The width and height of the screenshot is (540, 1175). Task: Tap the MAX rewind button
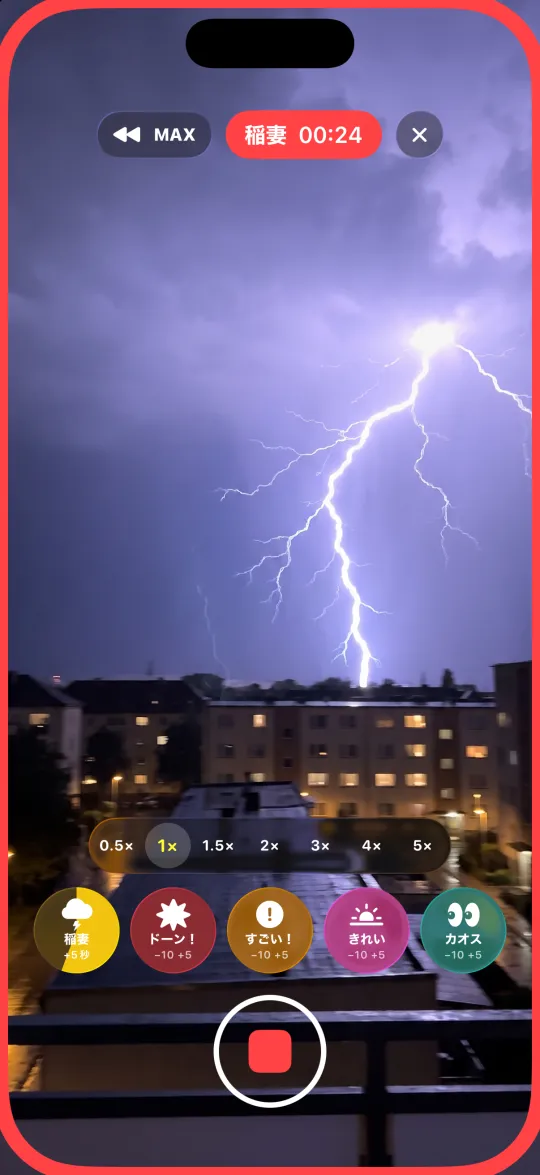point(154,135)
